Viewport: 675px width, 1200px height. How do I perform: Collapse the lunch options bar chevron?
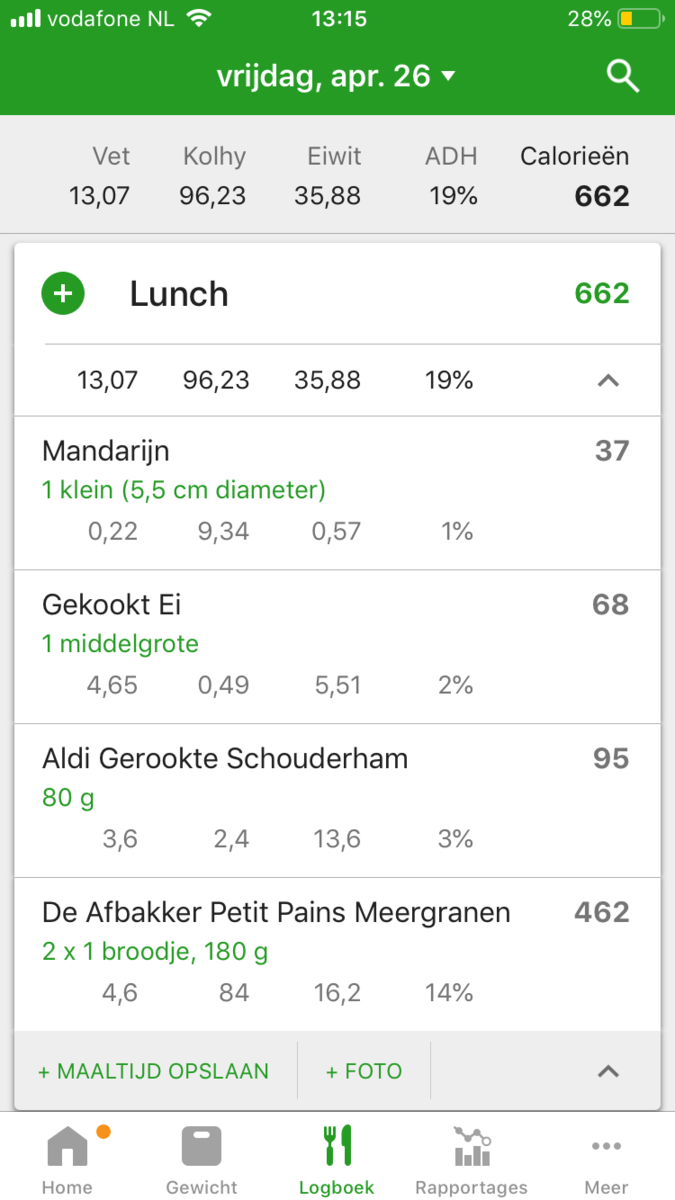tap(608, 1072)
